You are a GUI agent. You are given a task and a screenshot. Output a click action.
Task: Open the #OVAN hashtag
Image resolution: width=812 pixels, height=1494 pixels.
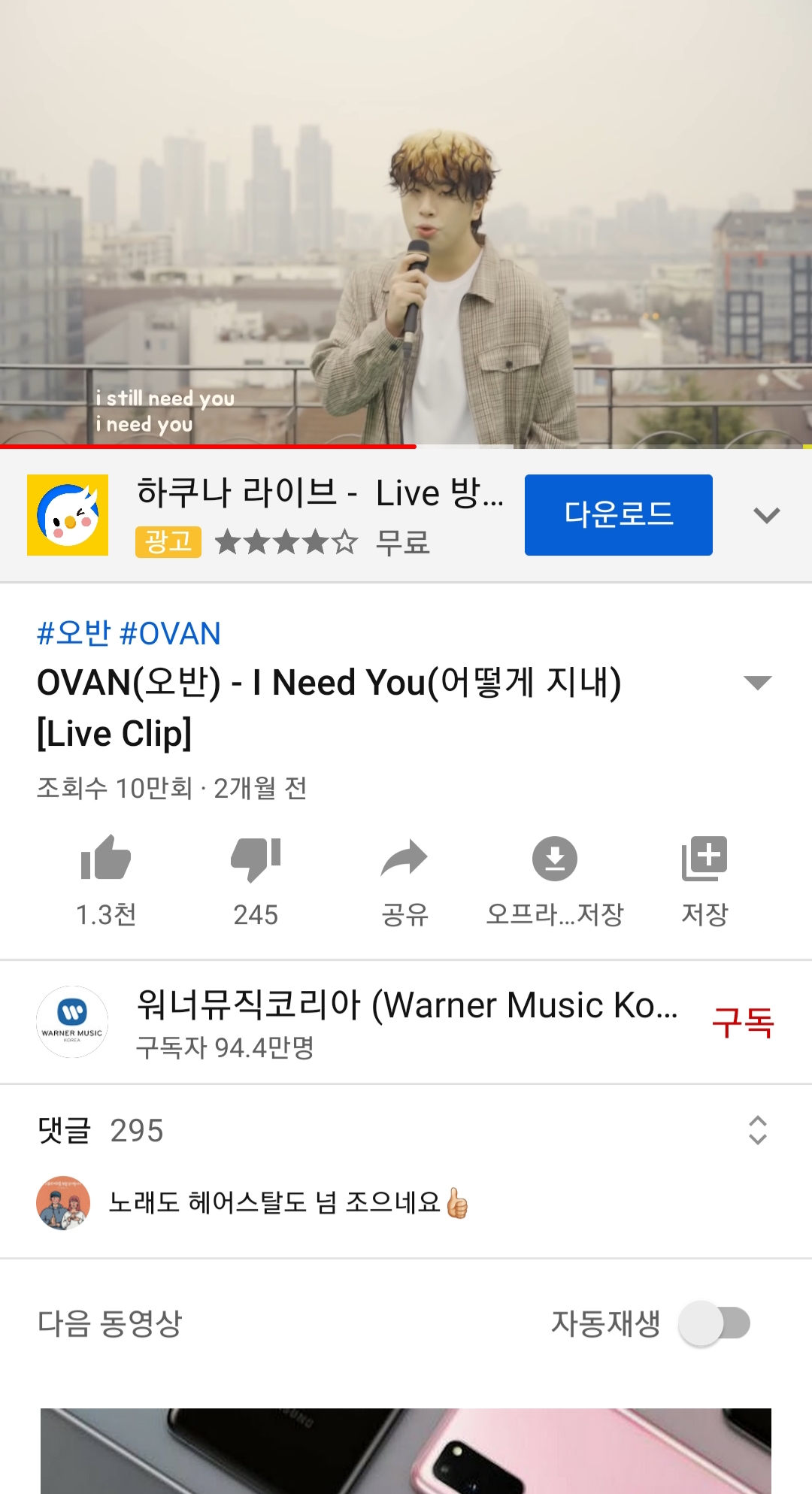pos(170,634)
